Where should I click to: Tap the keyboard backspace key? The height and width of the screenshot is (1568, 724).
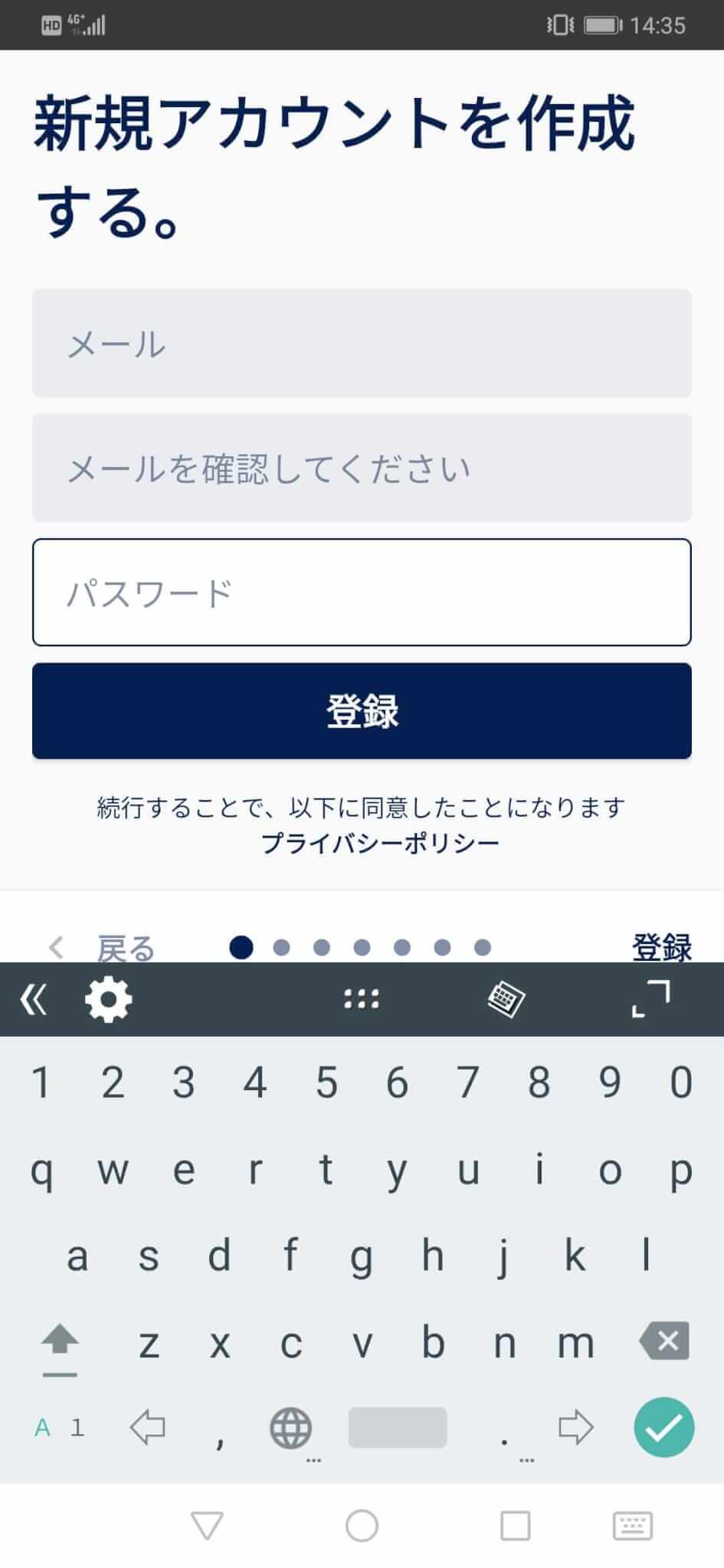[x=663, y=1341]
